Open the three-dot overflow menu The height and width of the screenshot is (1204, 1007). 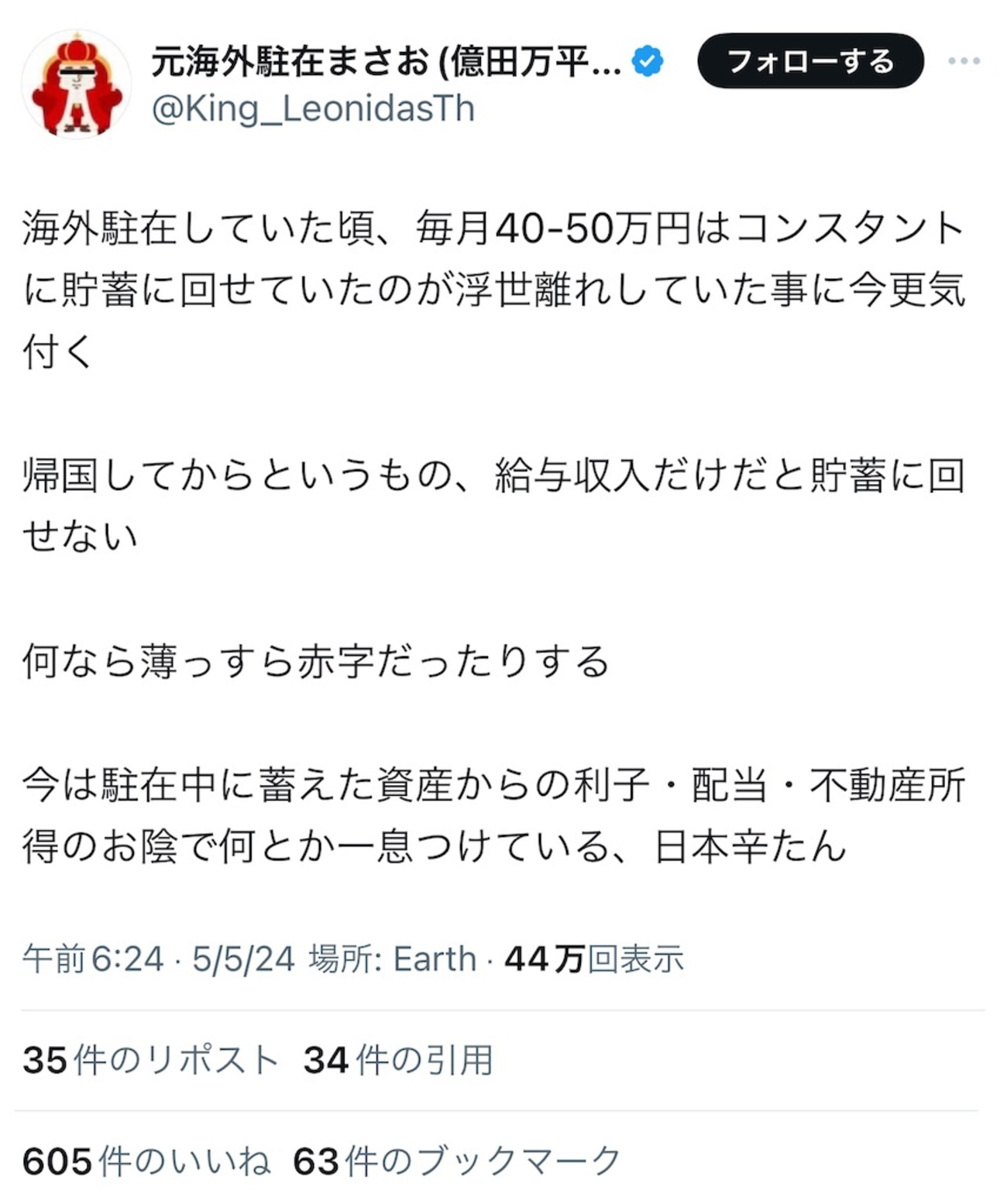[964, 61]
